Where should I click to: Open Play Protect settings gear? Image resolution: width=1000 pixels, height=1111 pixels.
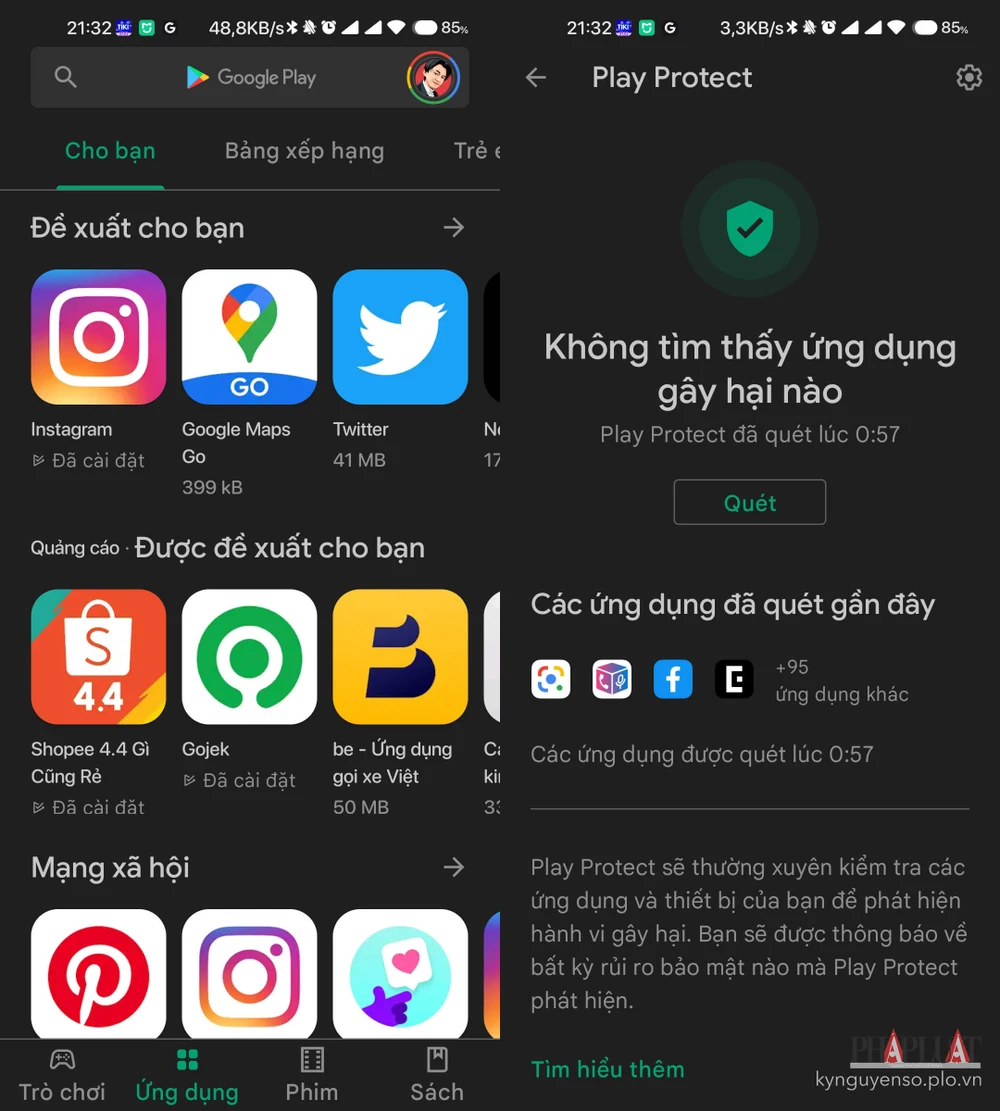click(967, 77)
